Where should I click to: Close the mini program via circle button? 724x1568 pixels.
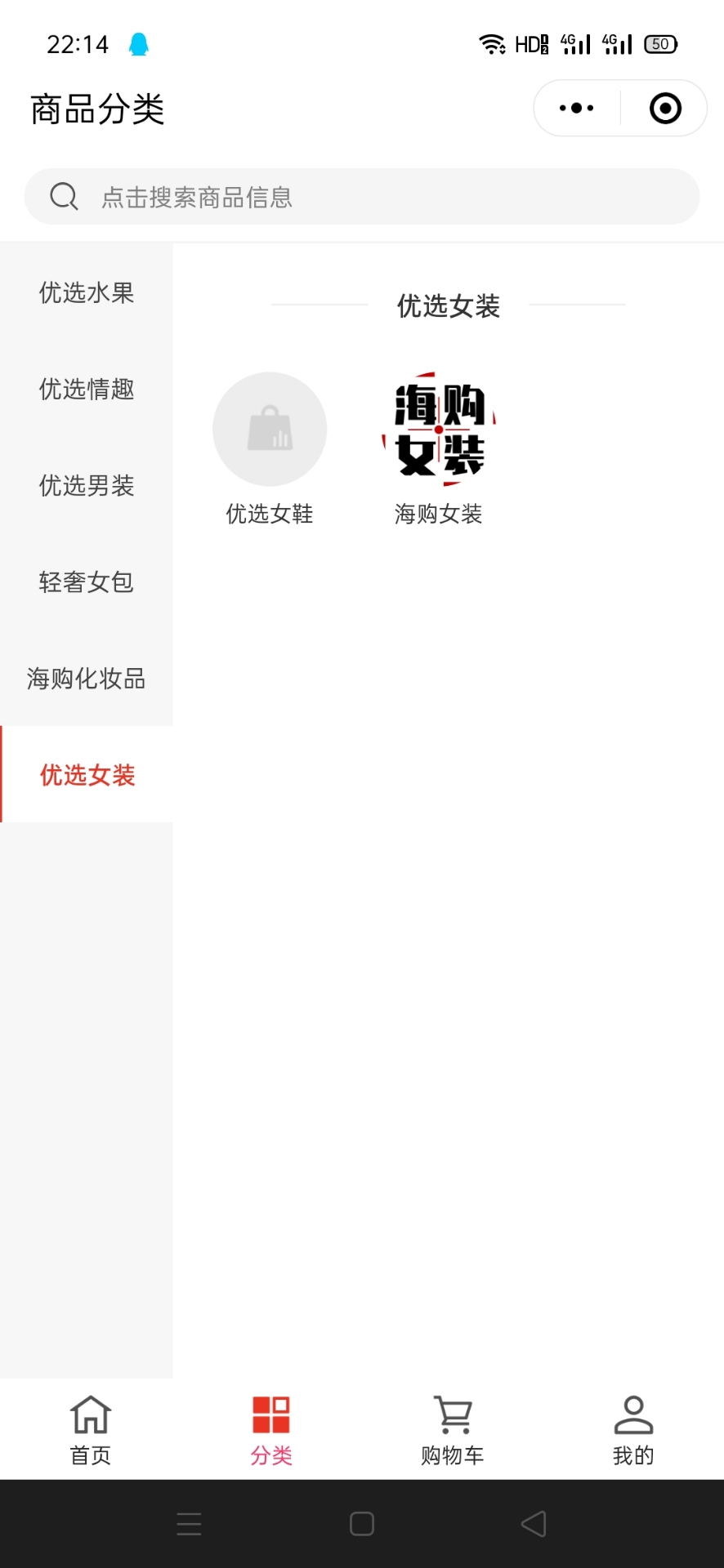coord(665,108)
